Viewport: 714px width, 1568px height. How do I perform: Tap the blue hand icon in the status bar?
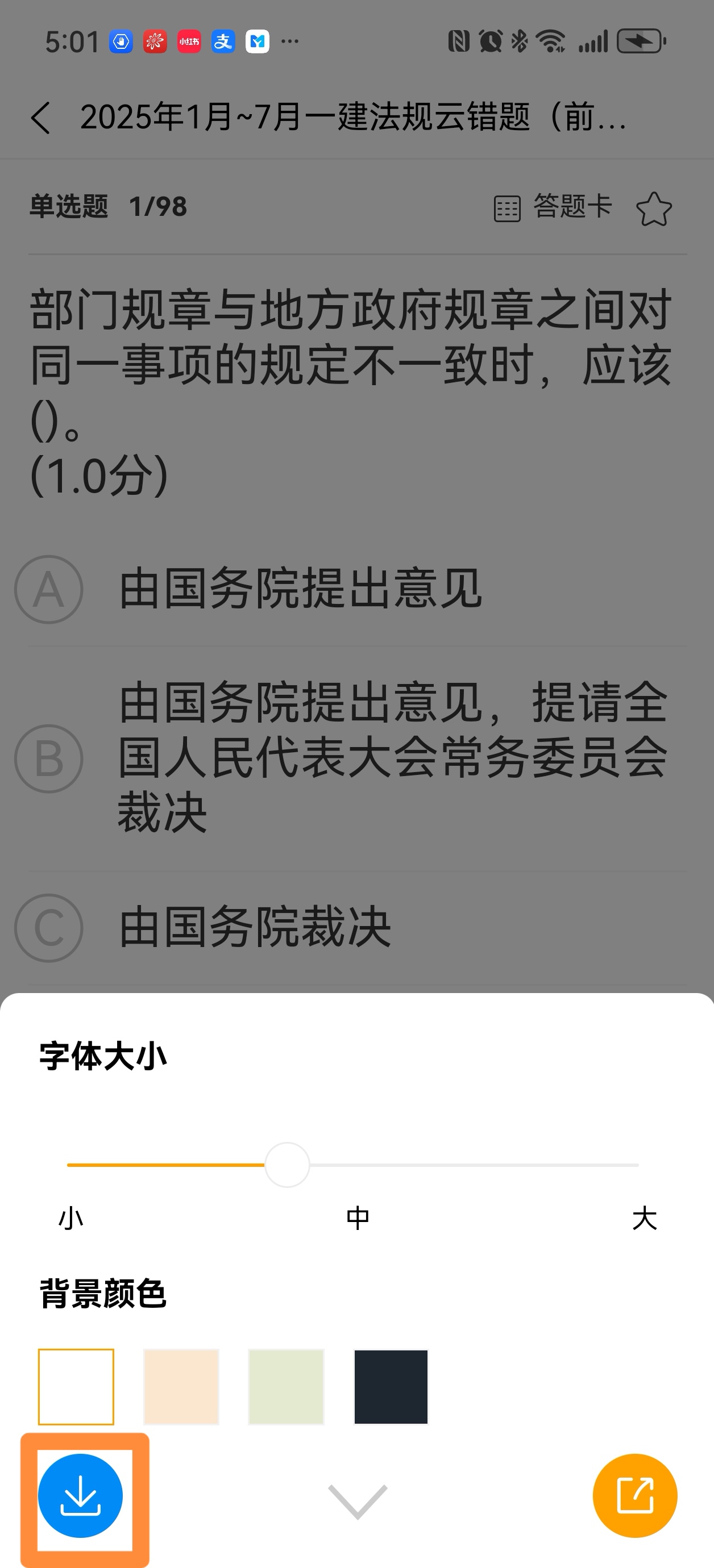pyautogui.click(x=119, y=41)
